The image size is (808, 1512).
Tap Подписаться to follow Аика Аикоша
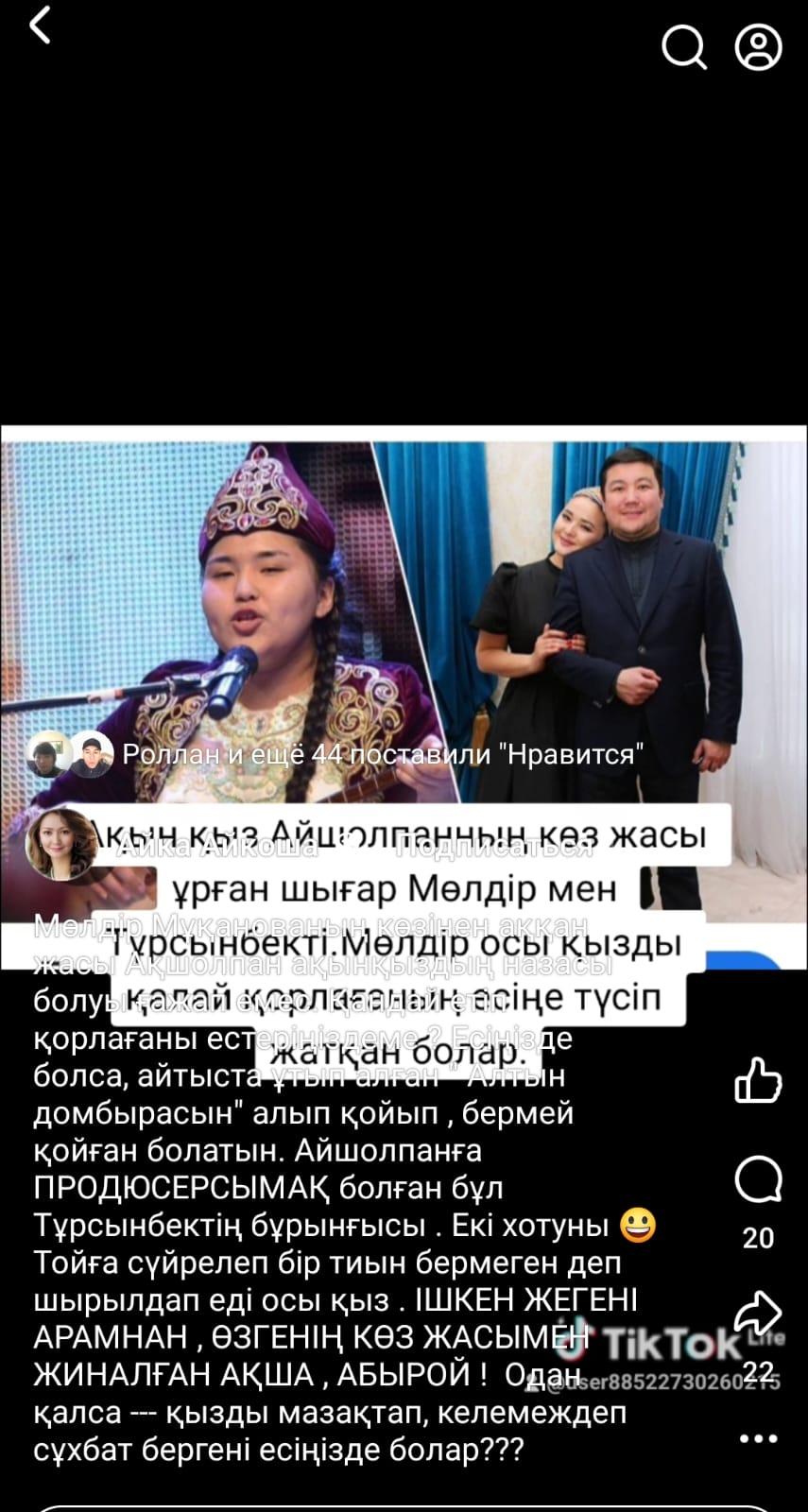point(492,847)
